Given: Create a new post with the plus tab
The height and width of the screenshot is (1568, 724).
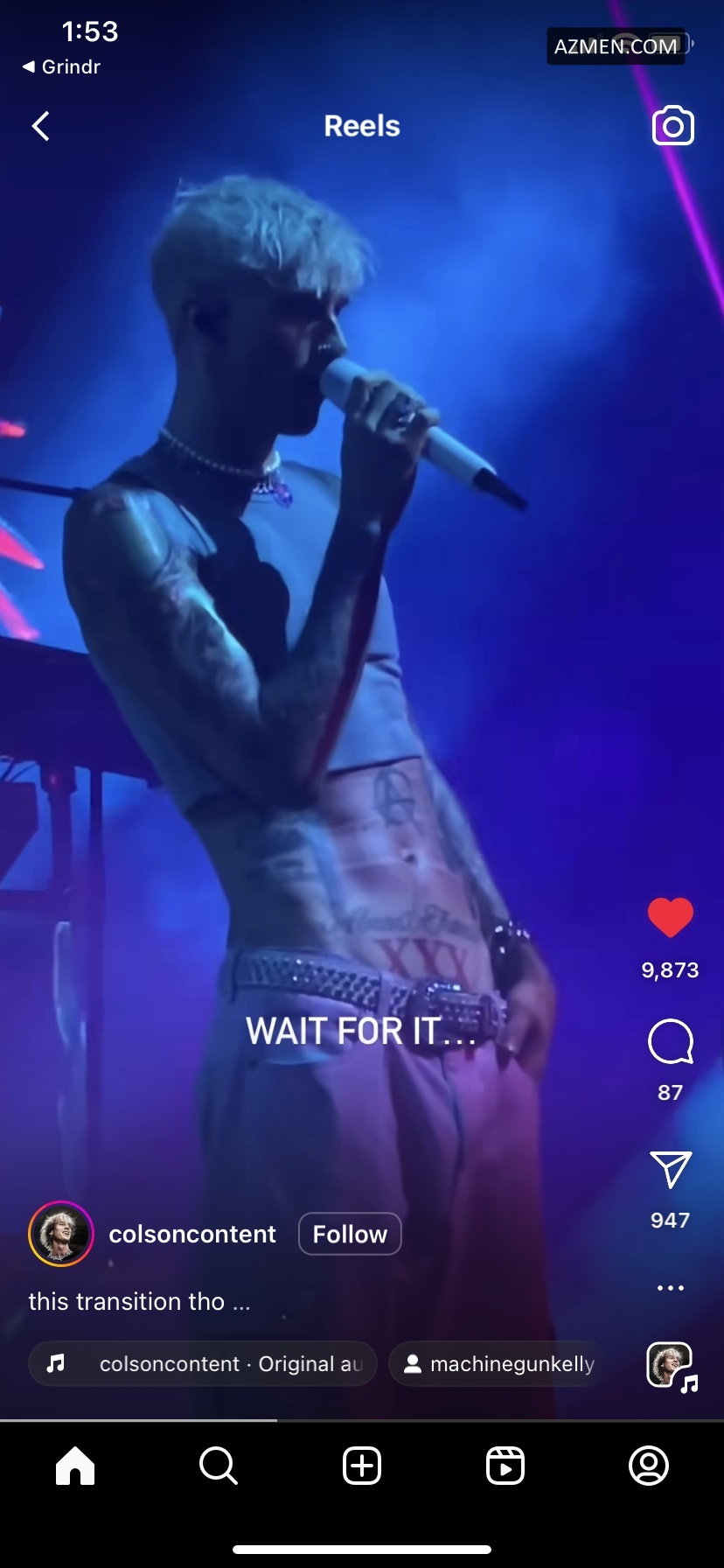Looking at the screenshot, I should (x=362, y=1466).
